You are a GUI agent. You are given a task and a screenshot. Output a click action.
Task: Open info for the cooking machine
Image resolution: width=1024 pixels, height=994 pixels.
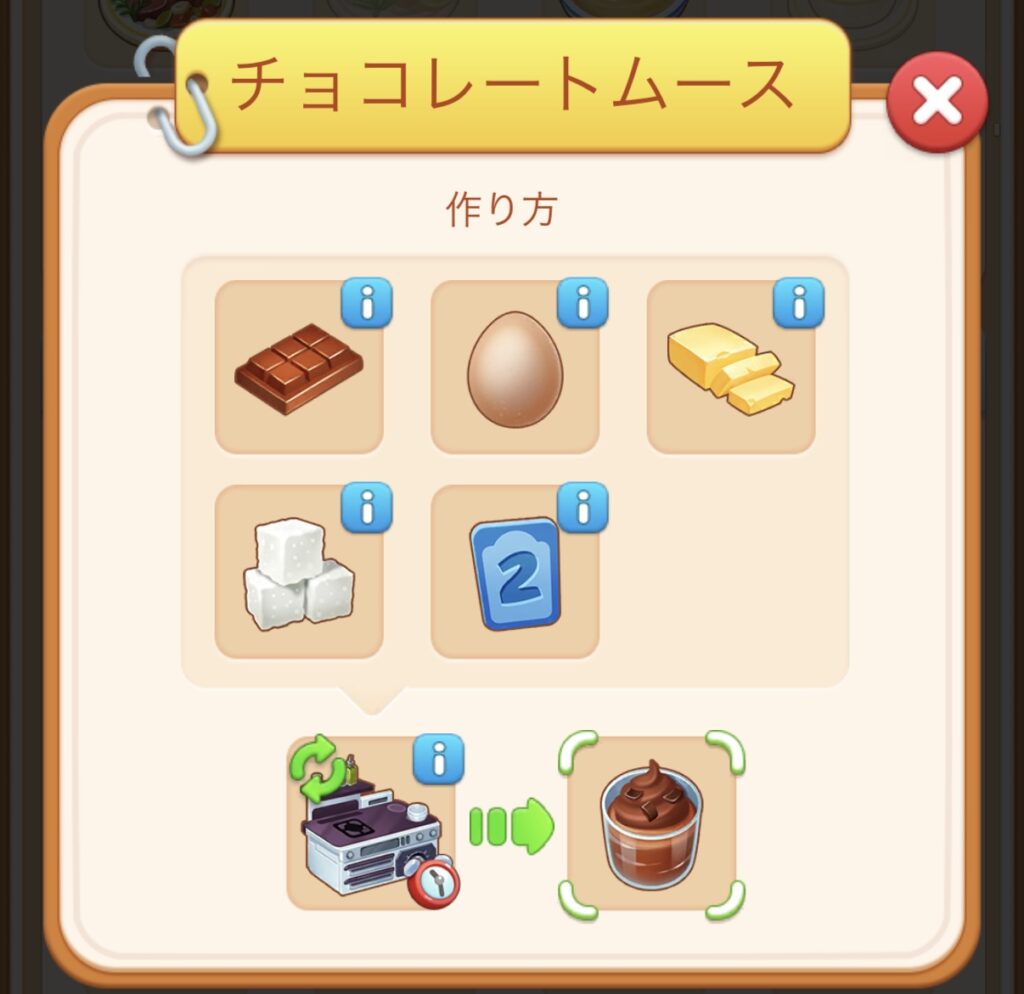pyautogui.click(x=438, y=759)
